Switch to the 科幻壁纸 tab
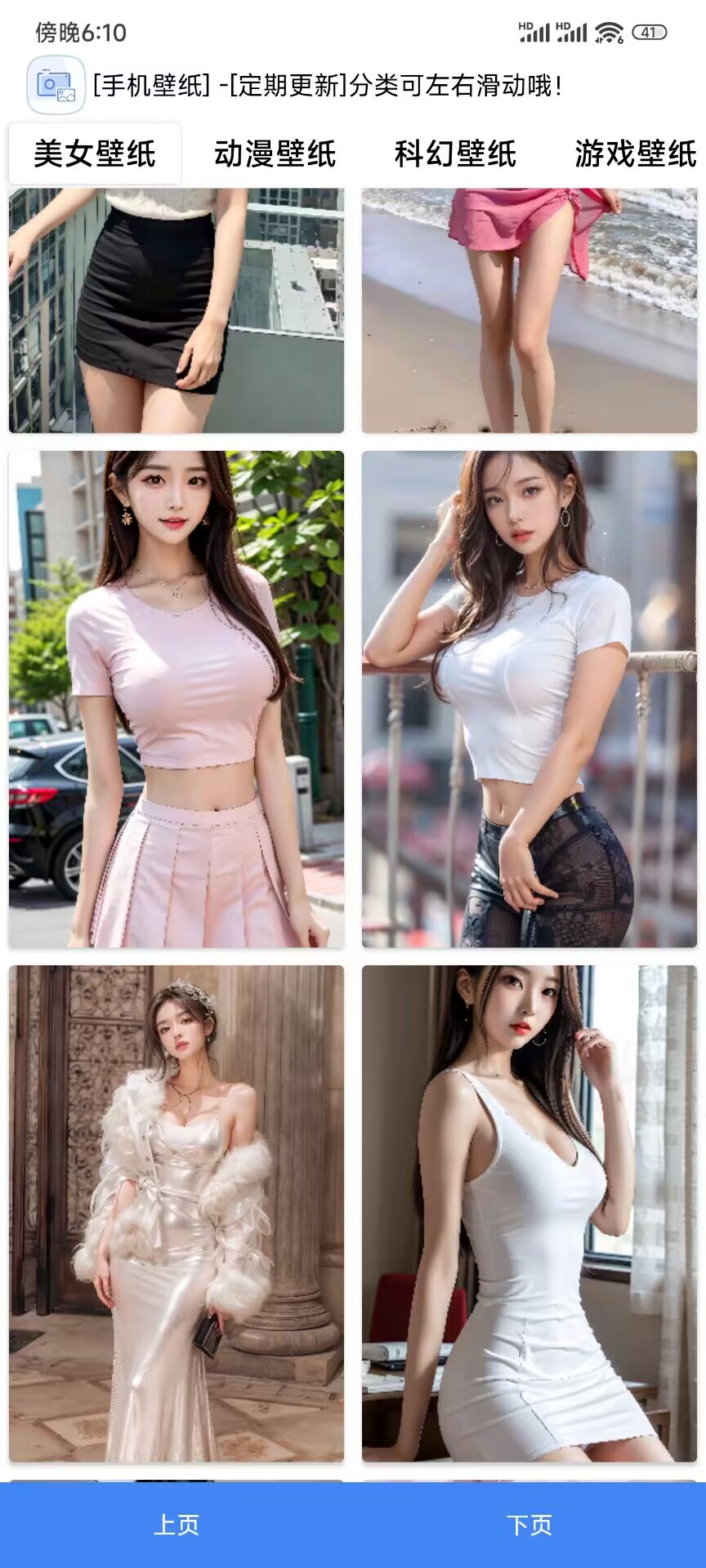Viewport: 706px width, 1568px height. click(455, 154)
